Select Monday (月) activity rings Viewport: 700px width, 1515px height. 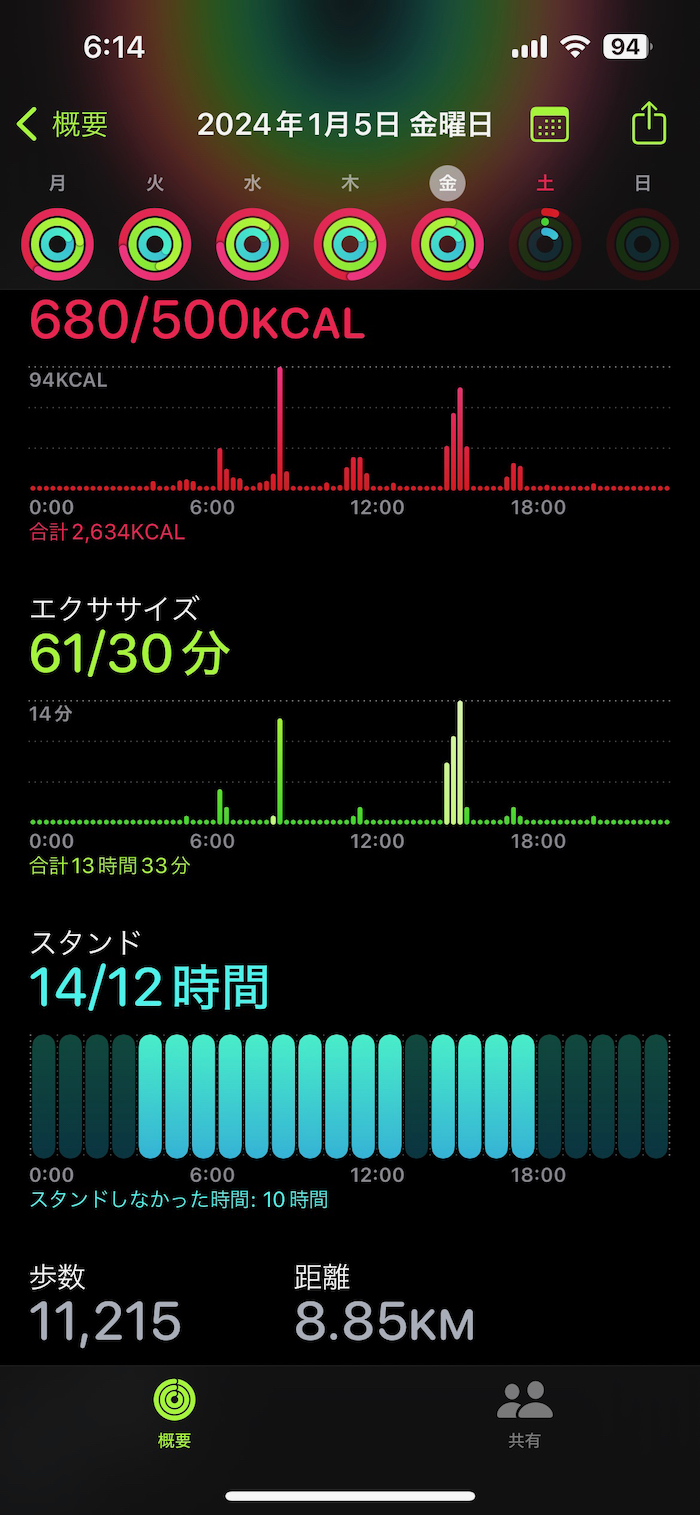point(58,243)
